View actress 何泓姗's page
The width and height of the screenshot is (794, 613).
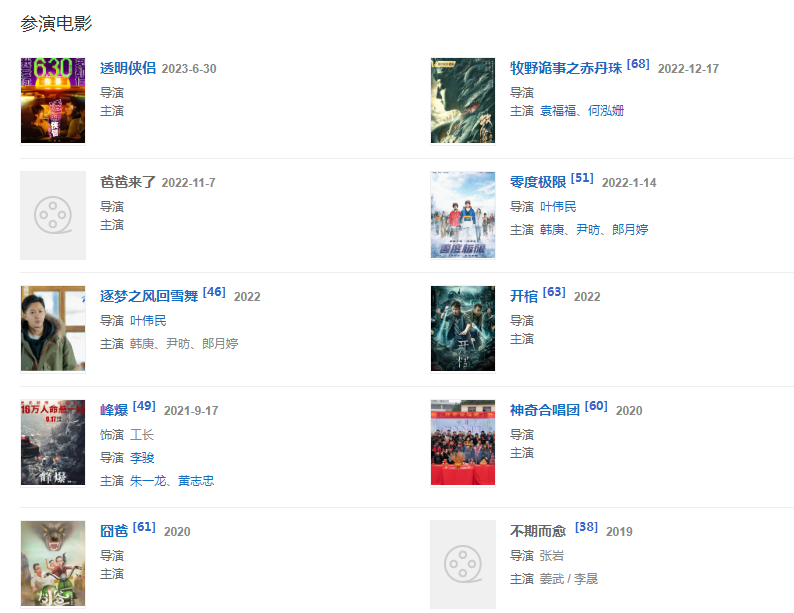(x=606, y=111)
